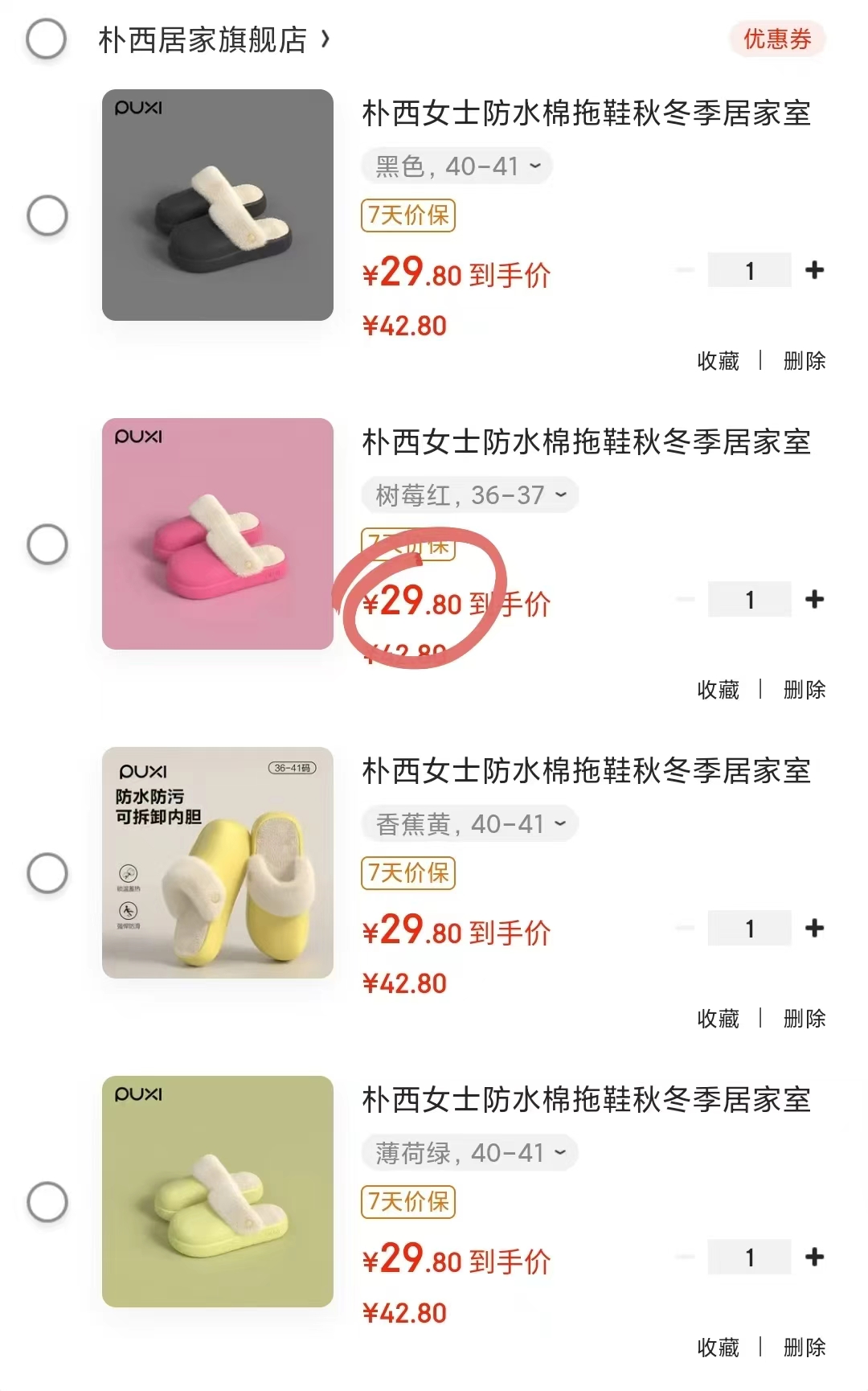Select the raspberry red slippers checkbox
868x1391 pixels.
[48, 544]
